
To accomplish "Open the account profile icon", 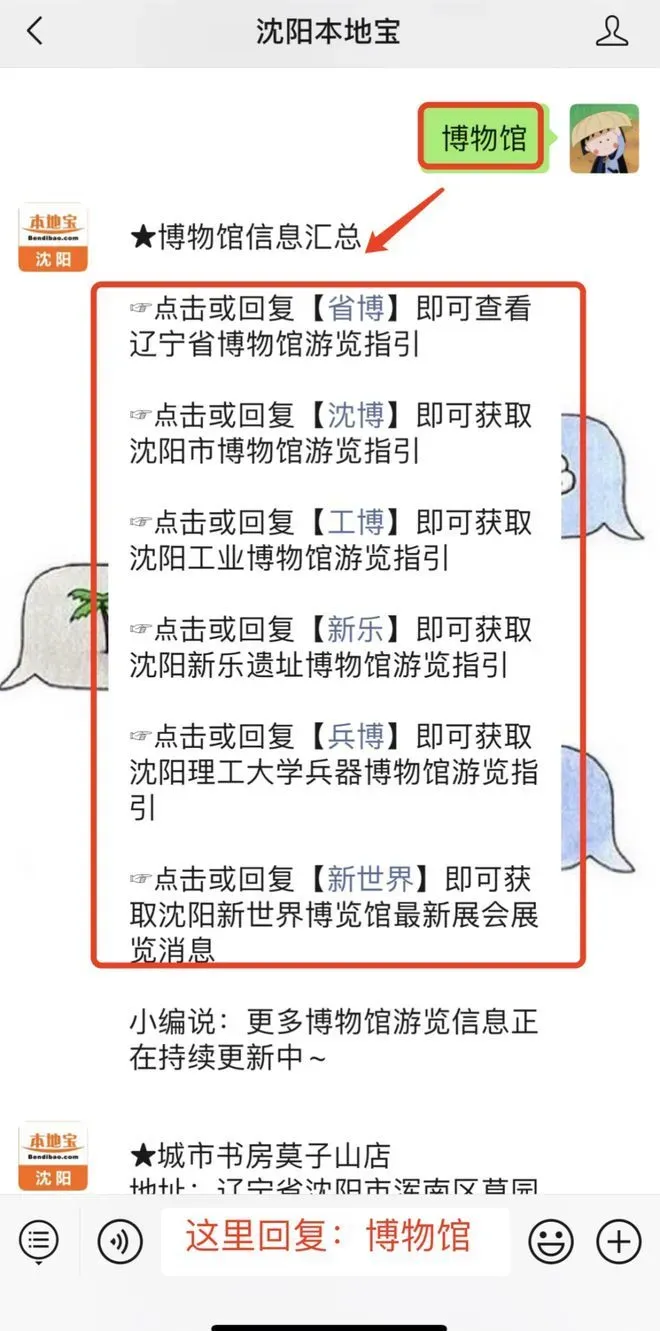I will pos(611,31).
